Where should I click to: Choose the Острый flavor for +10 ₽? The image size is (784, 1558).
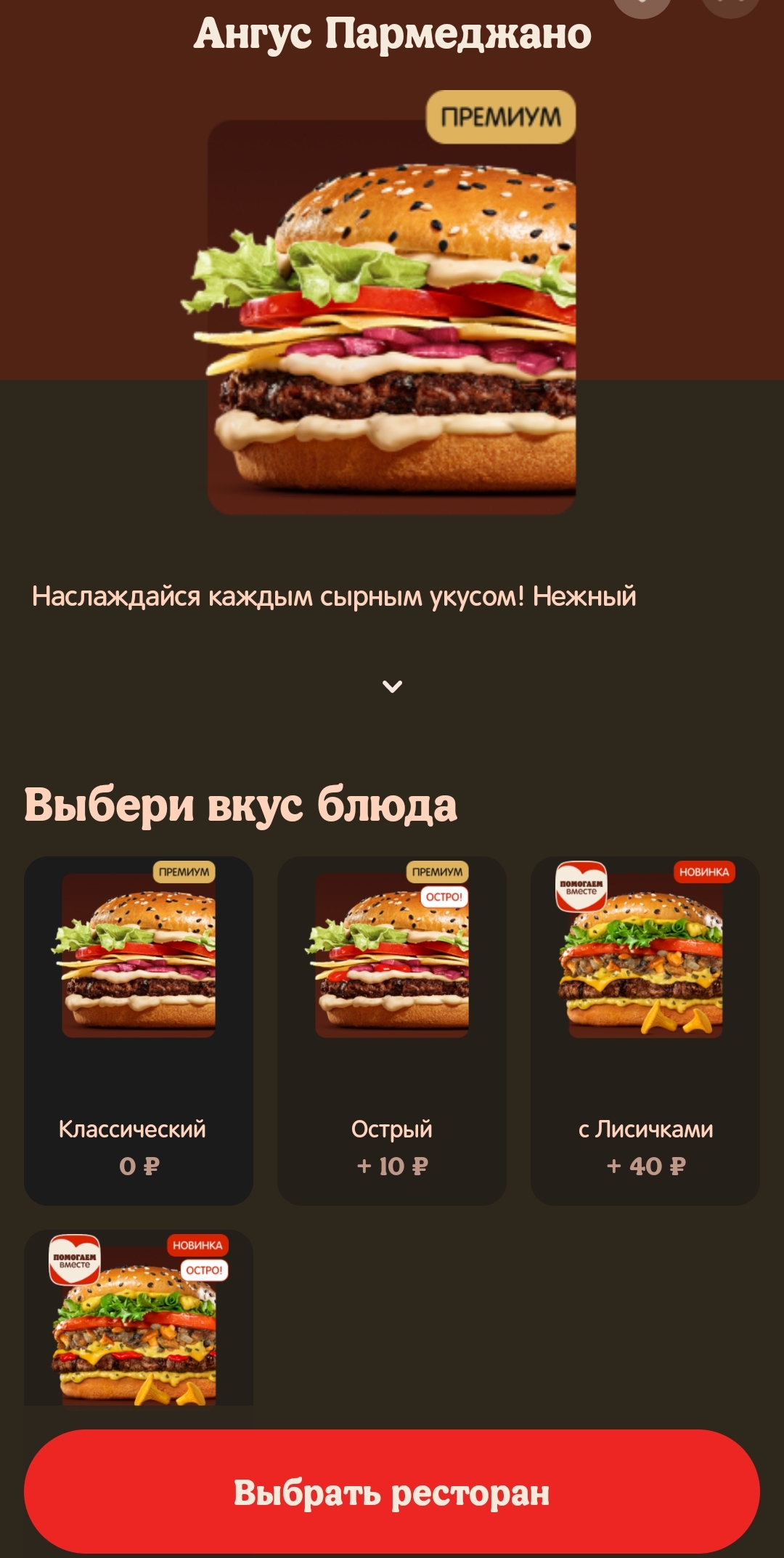click(x=392, y=1030)
